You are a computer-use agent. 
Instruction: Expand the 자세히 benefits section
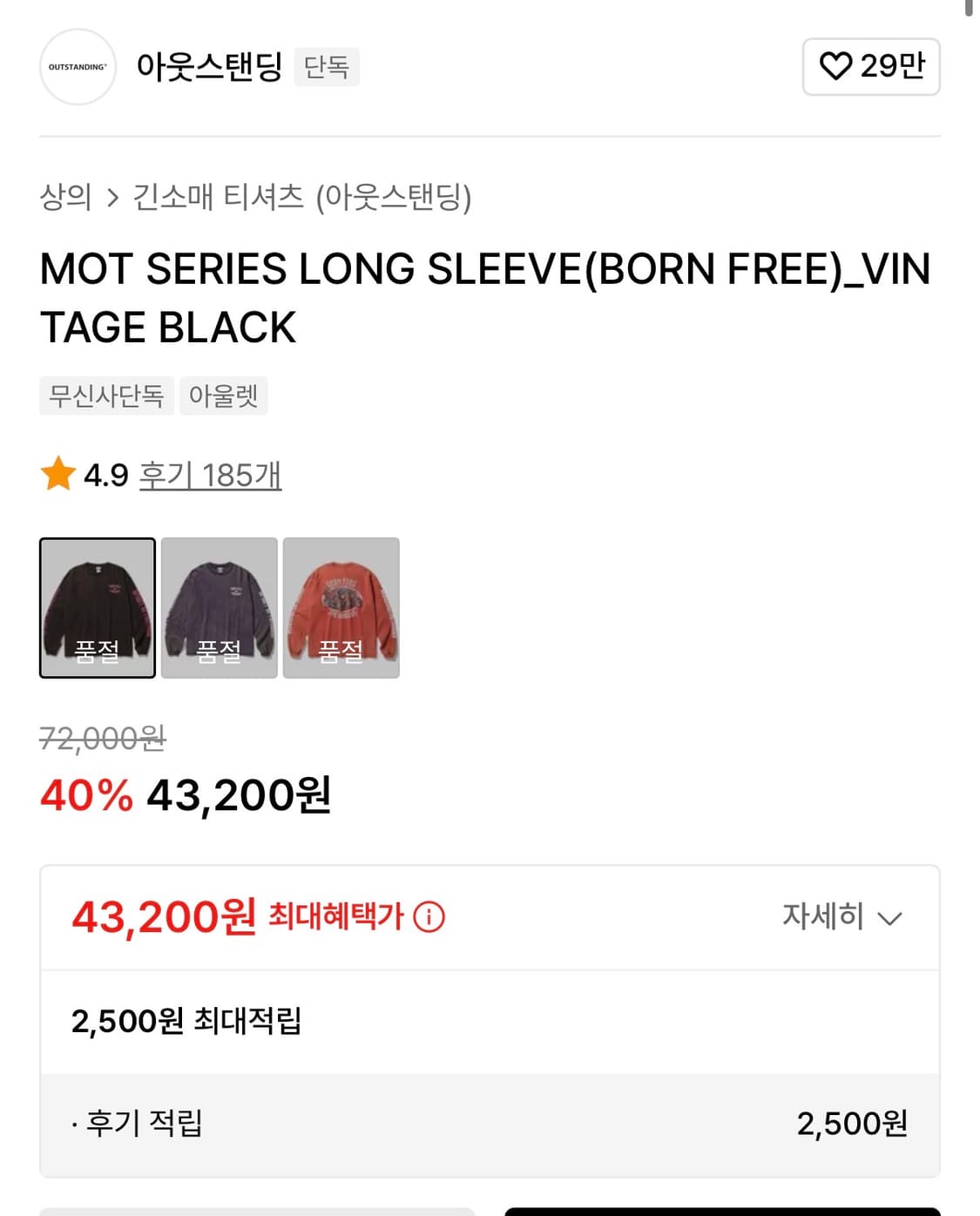coord(838,917)
